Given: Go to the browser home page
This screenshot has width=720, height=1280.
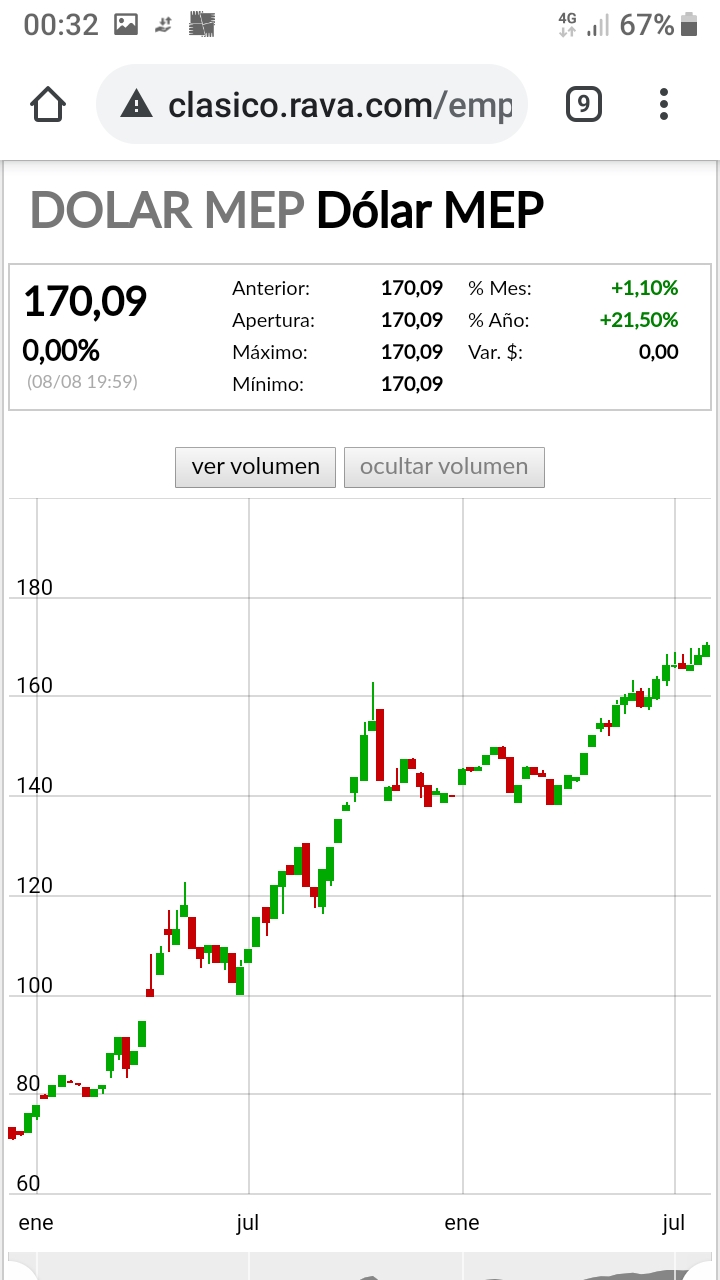Looking at the screenshot, I should pyautogui.click(x=48, y=104).
